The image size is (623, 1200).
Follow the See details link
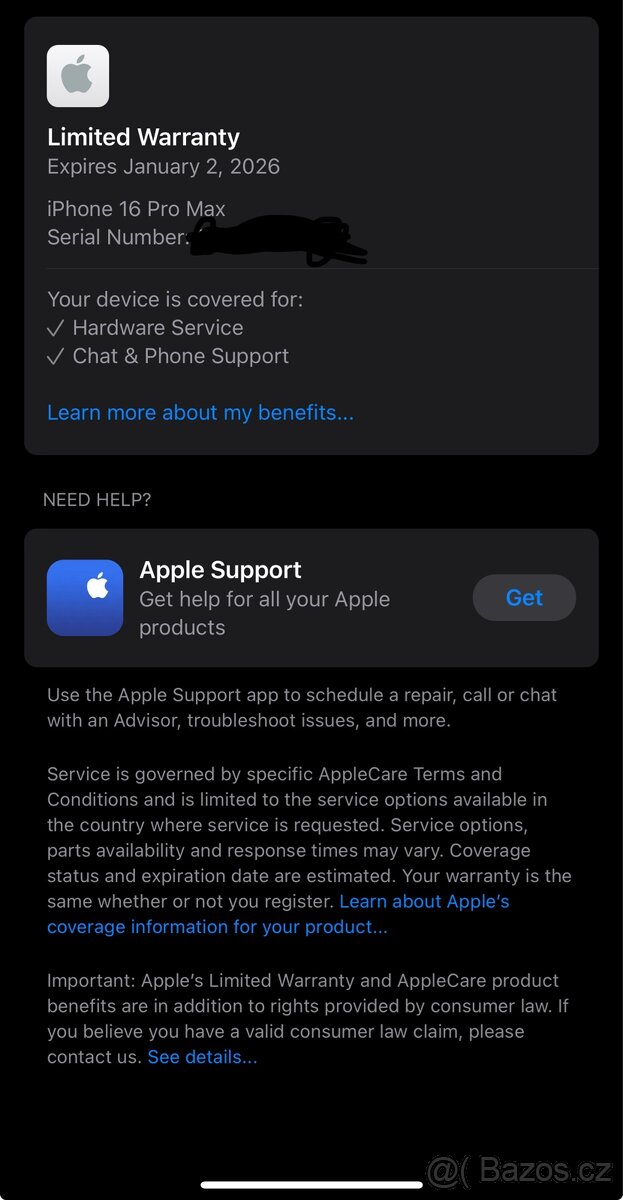coord(202,1057)
